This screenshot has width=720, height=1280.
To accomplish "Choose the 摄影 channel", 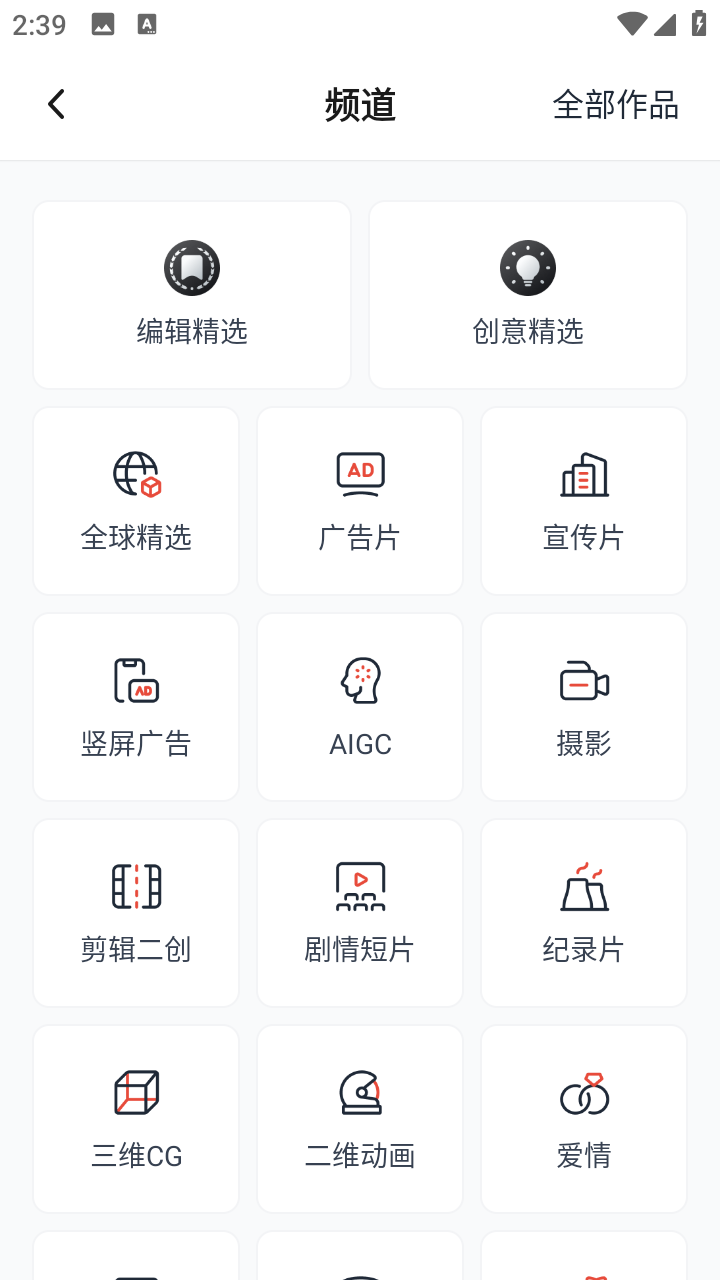I will [x=584, y=707].
